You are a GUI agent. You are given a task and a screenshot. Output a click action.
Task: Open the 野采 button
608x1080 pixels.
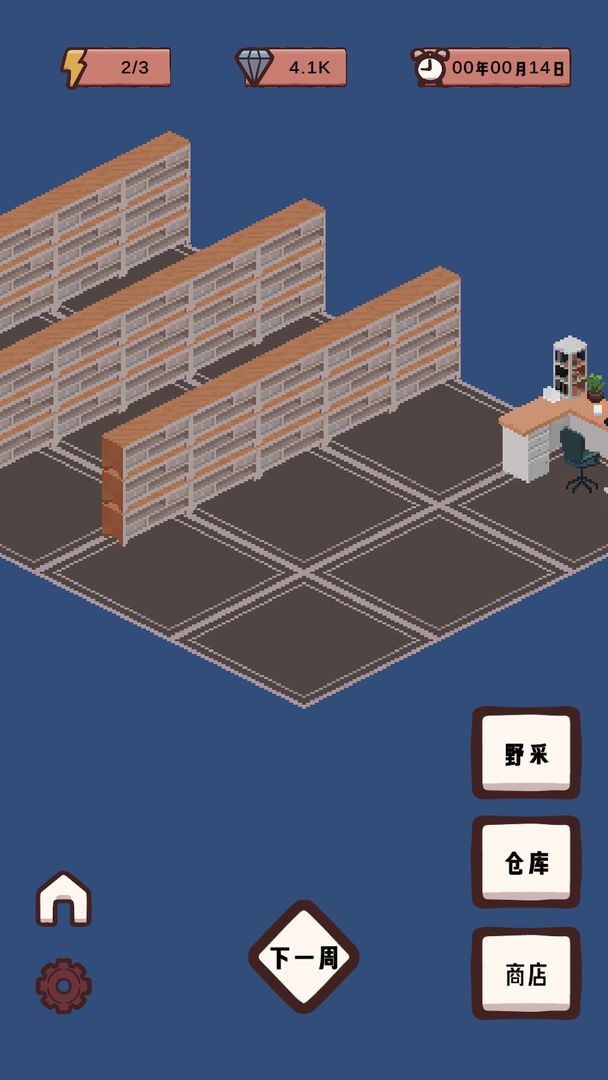point(526,753)
